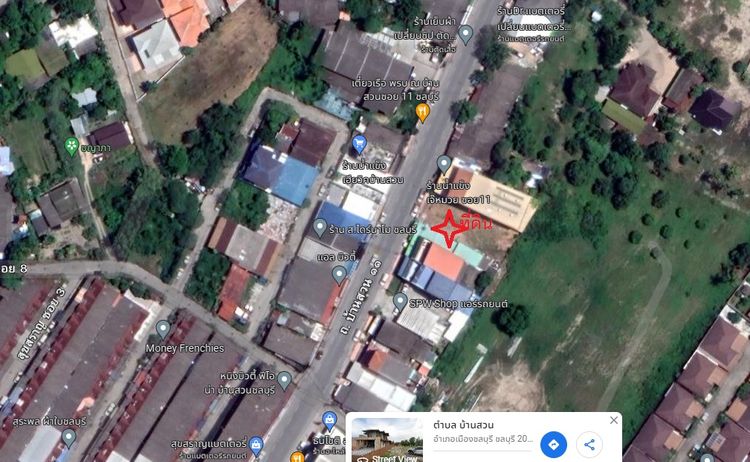The height and width of the screenshot is (462, 750).
Task: Open the หมึงจงตี้ พีโอ marker
Action: (x=284, y=380)
